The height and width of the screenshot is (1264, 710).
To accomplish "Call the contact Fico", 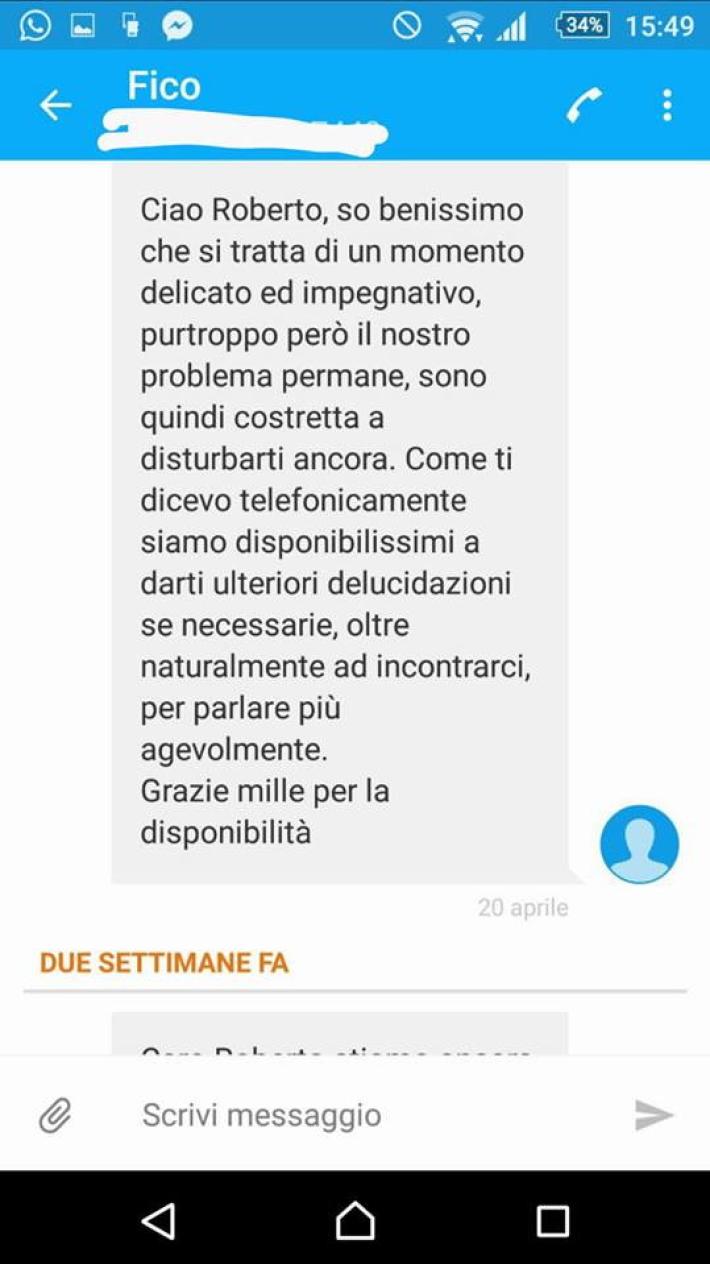I will point(584,105).
